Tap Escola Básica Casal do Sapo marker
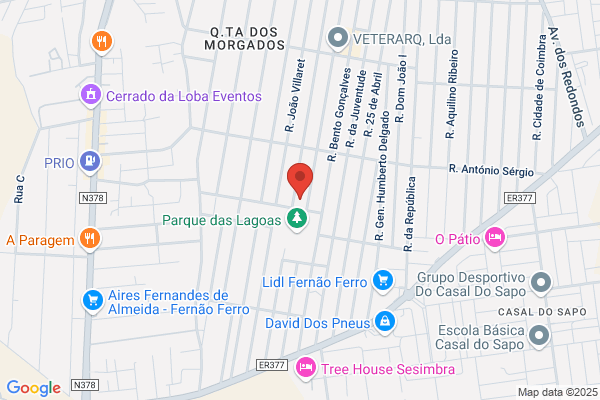This screenshot has width=600, height=400. 539,336
